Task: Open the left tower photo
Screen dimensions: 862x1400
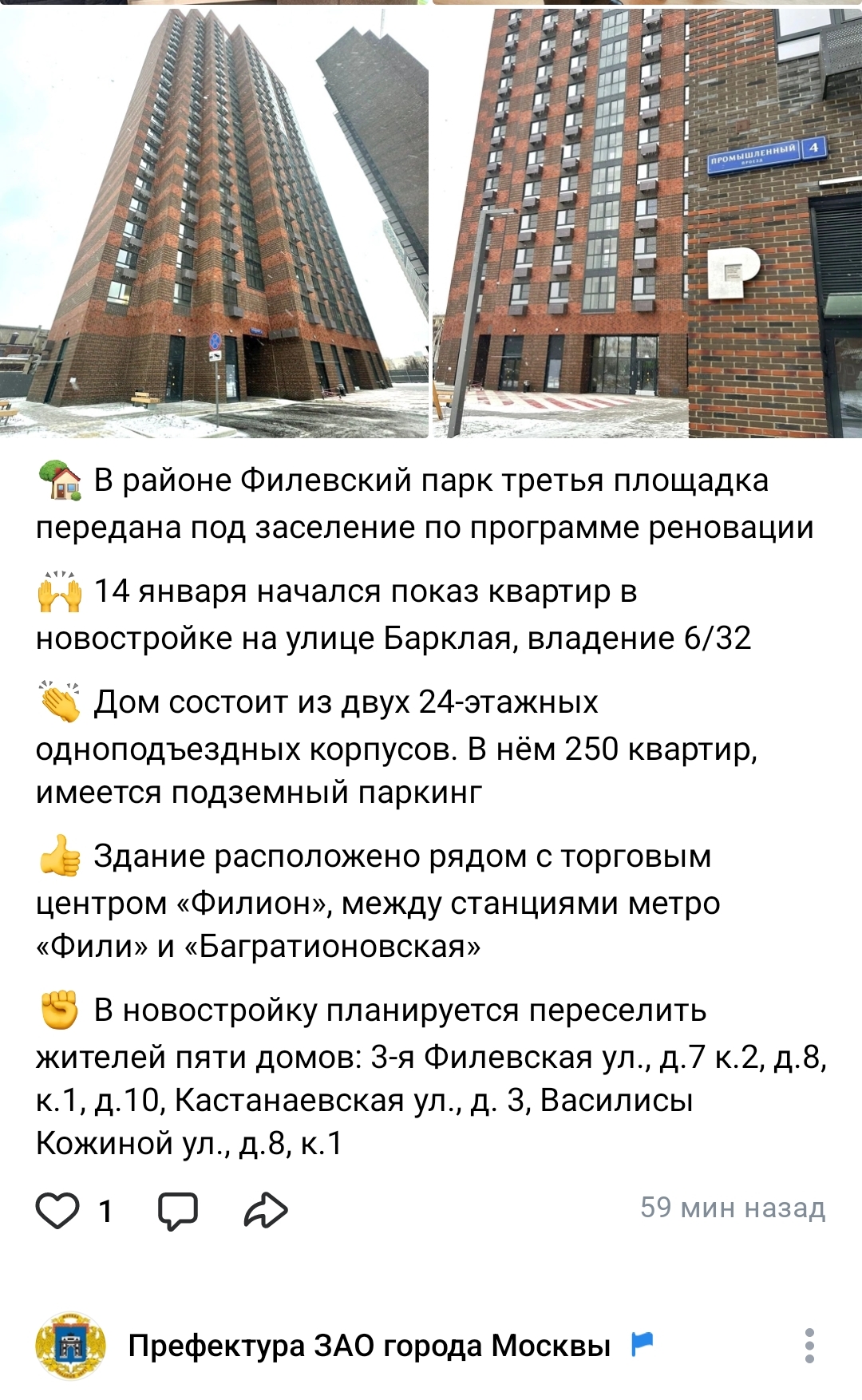Action: pos(214,223)
